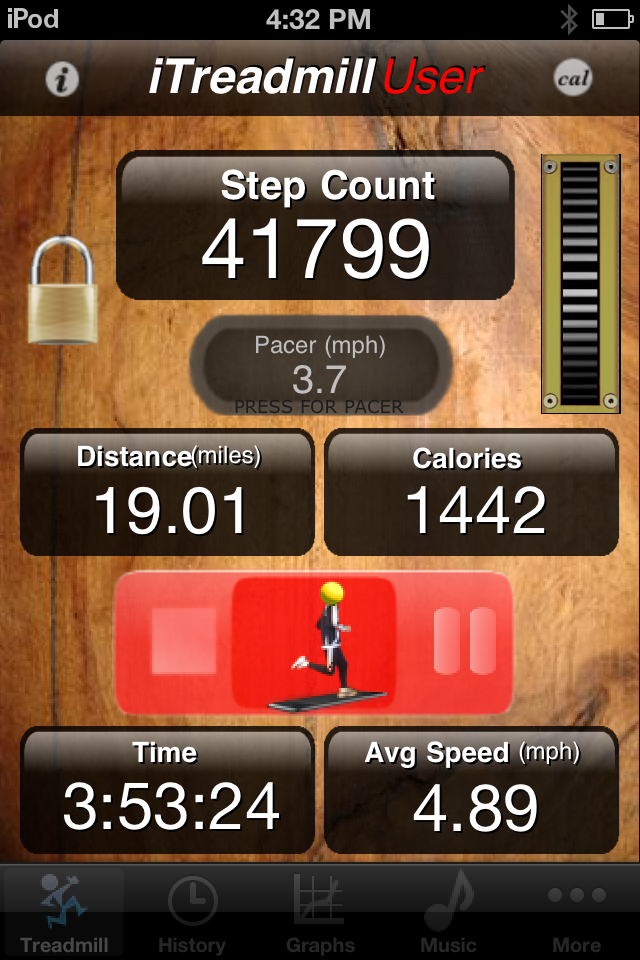Viewport: 640px width, 960px height.
Task: Stop the treadmill workout
Action: (x=184, y=640)
